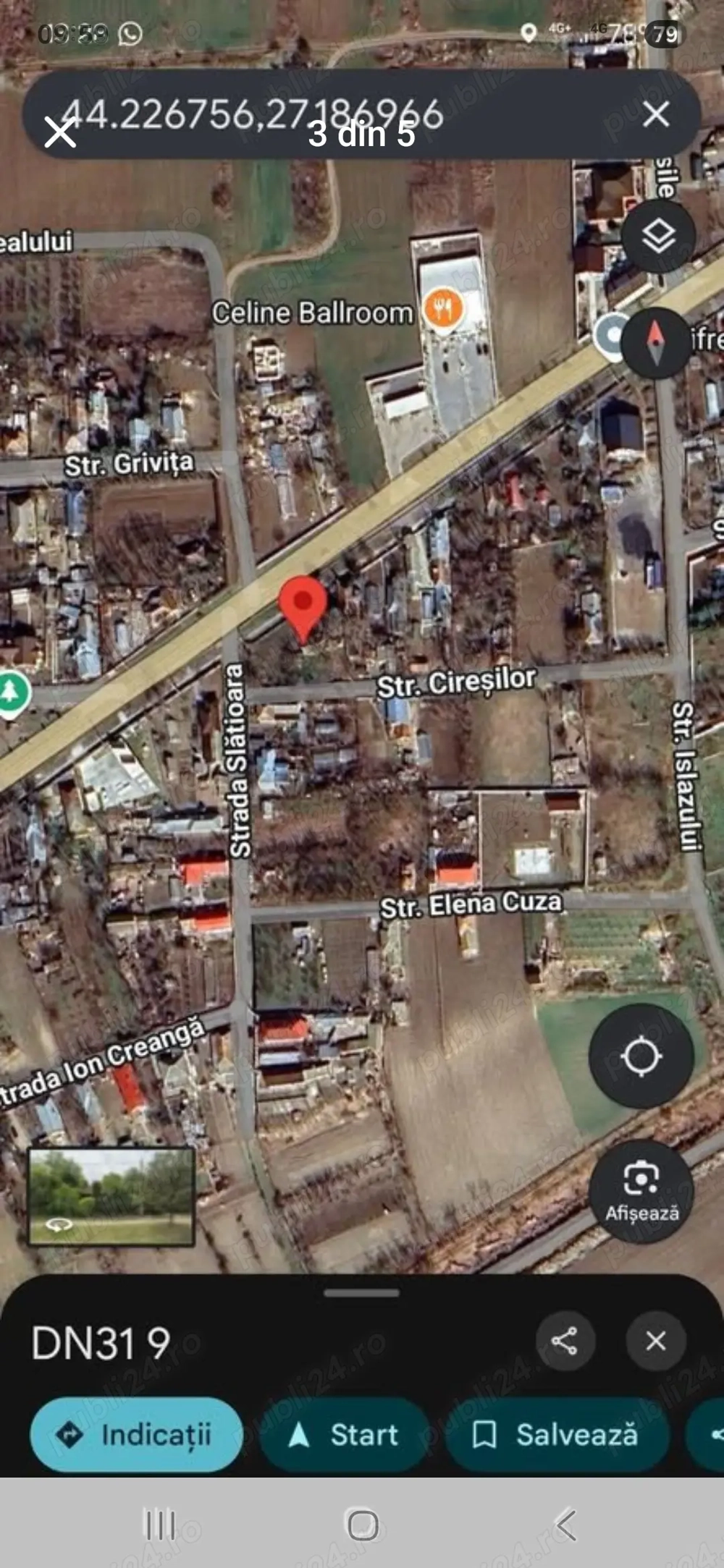724x1568 pixels.
Task: Close the photo gallery viewer
Action: (x=59, y=132)
